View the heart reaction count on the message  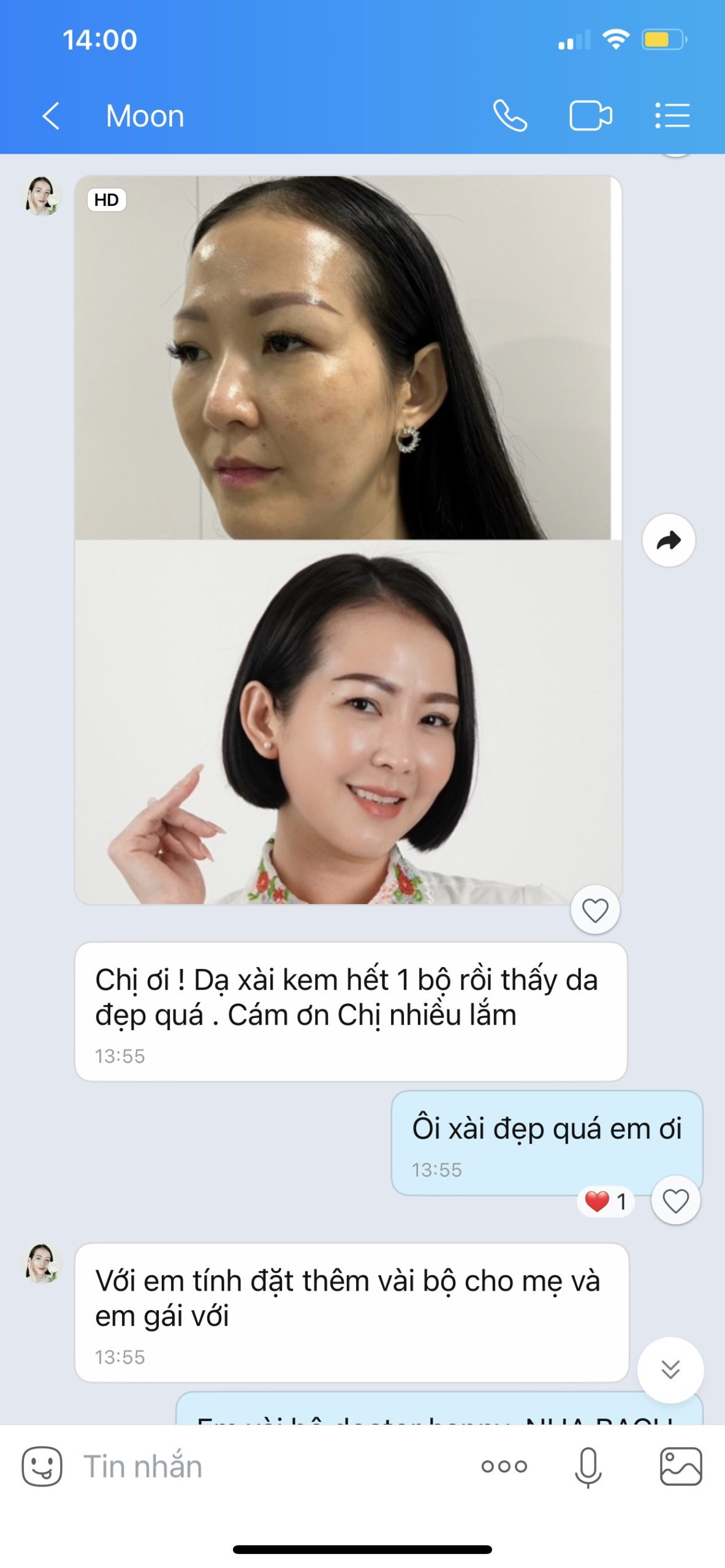click(x=605, y=1202)
